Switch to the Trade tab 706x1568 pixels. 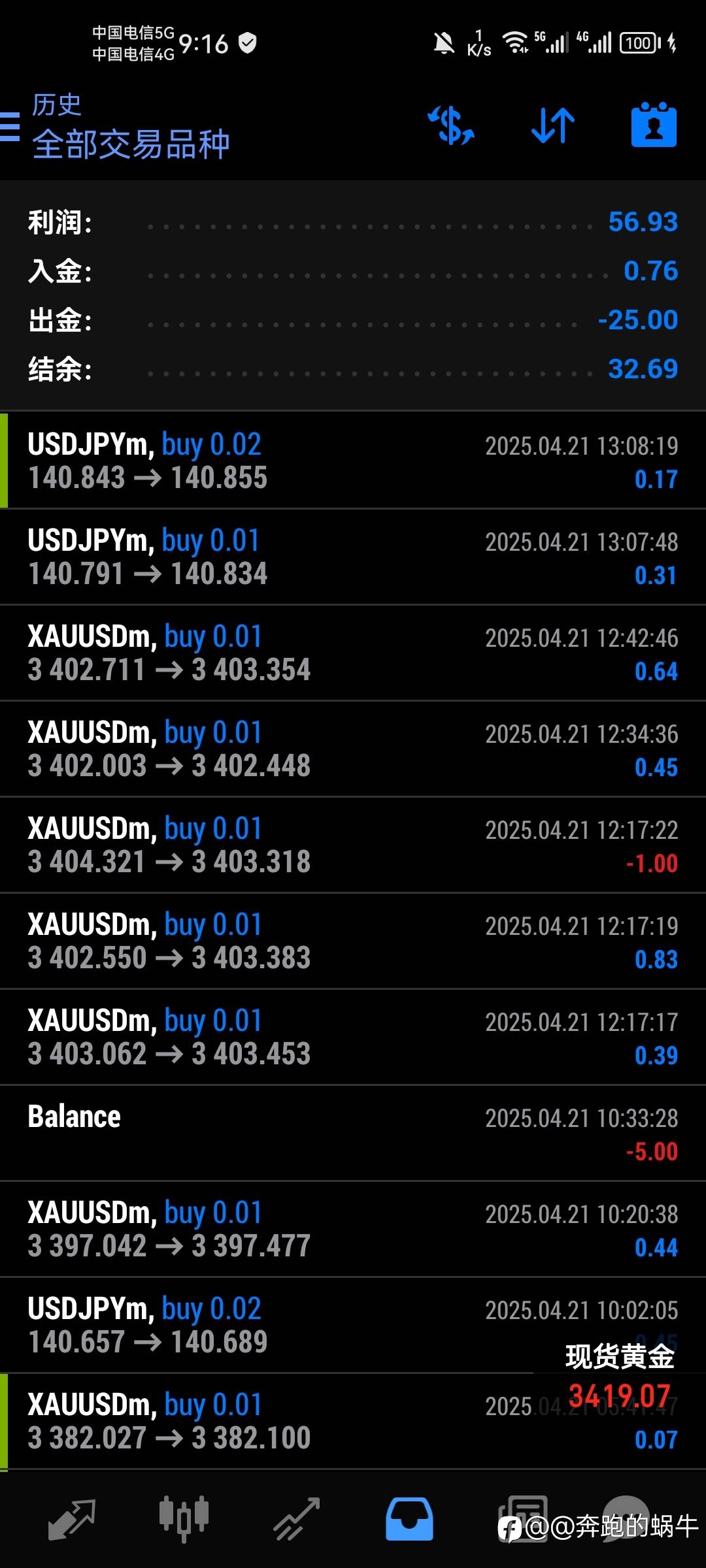pyautogui.click(x=296, y=1518)
